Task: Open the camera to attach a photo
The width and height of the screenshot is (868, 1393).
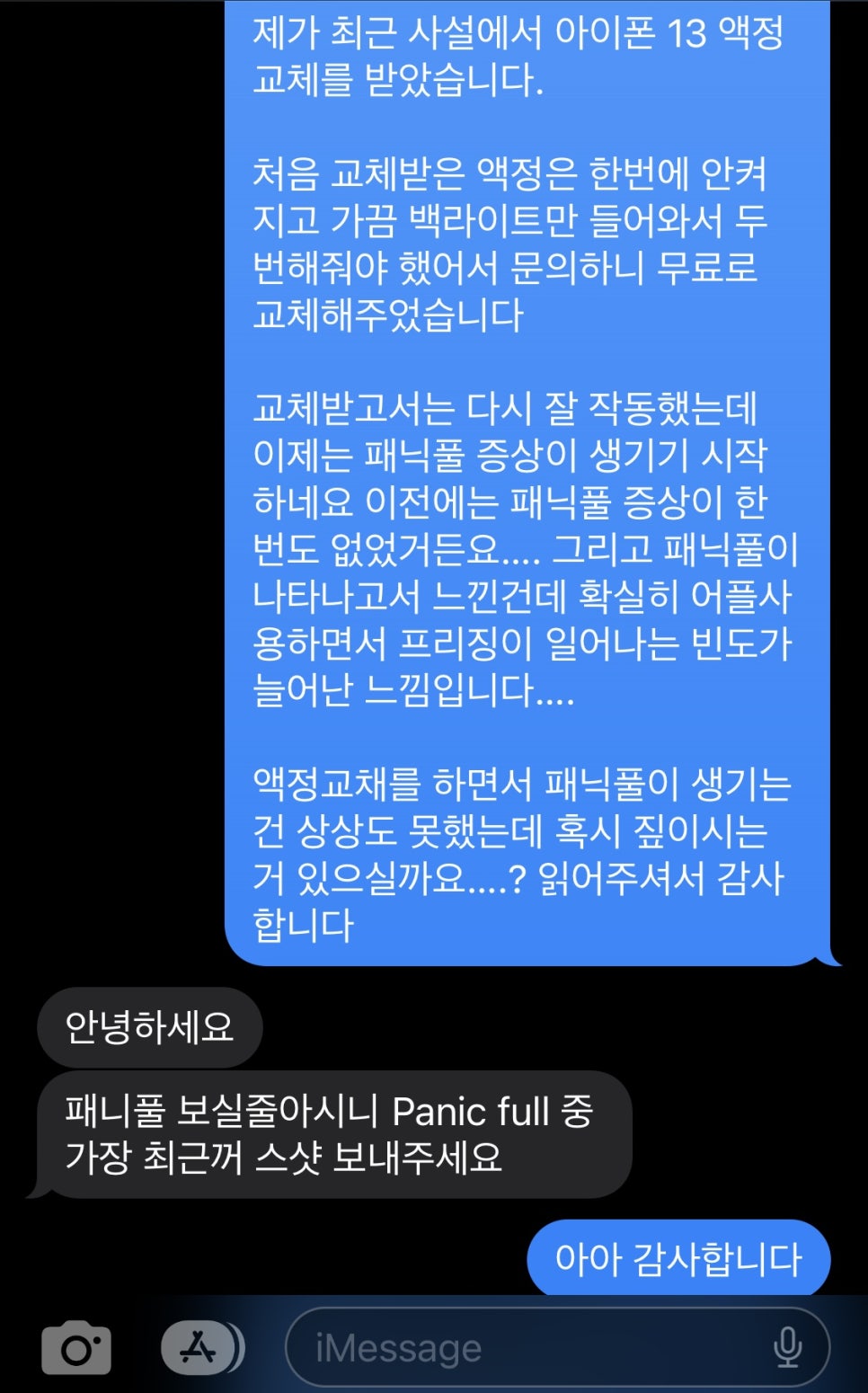Action: (x=76, y=1347)
